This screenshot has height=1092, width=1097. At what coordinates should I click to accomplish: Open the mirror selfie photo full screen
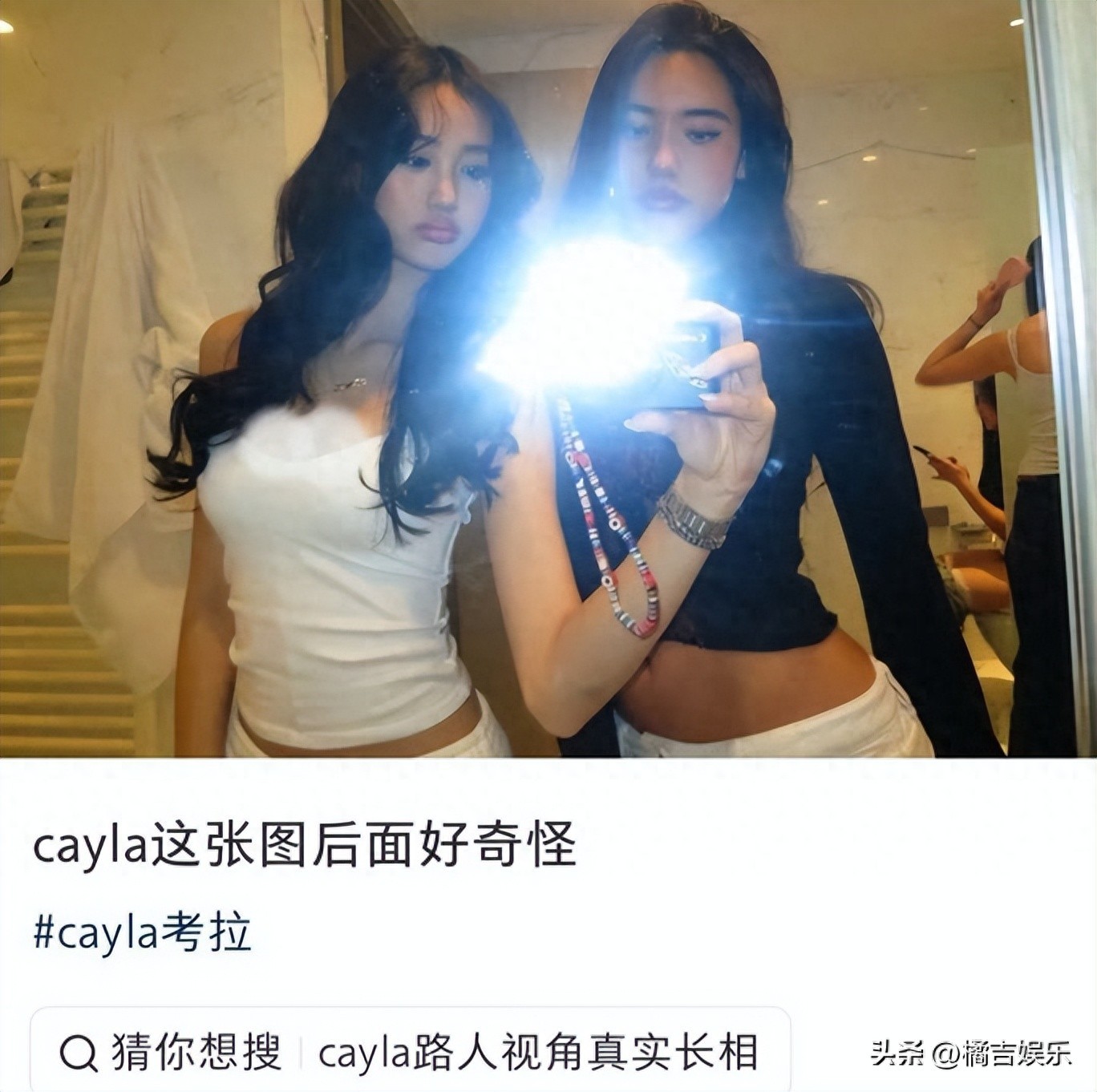click(x=548, y=378)
